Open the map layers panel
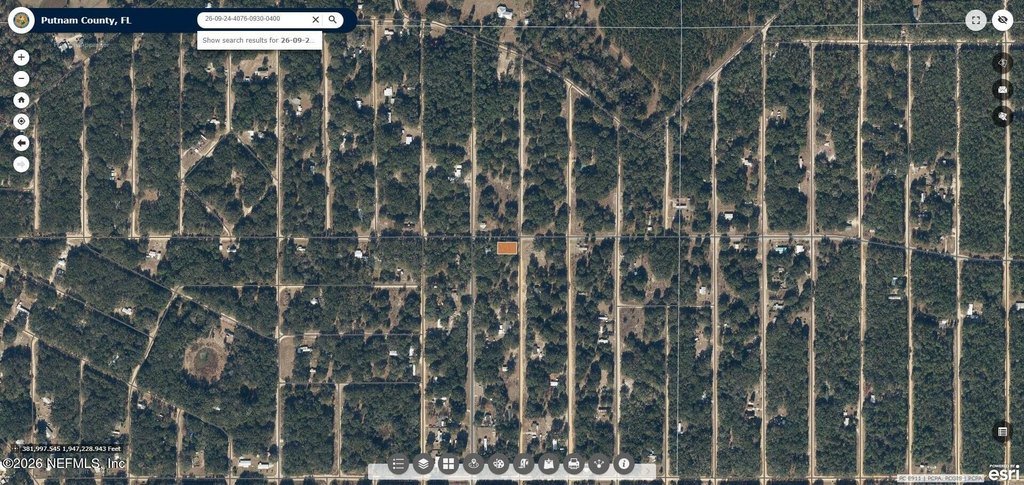This screenshot has width=1024, height=485. [424, 464]
